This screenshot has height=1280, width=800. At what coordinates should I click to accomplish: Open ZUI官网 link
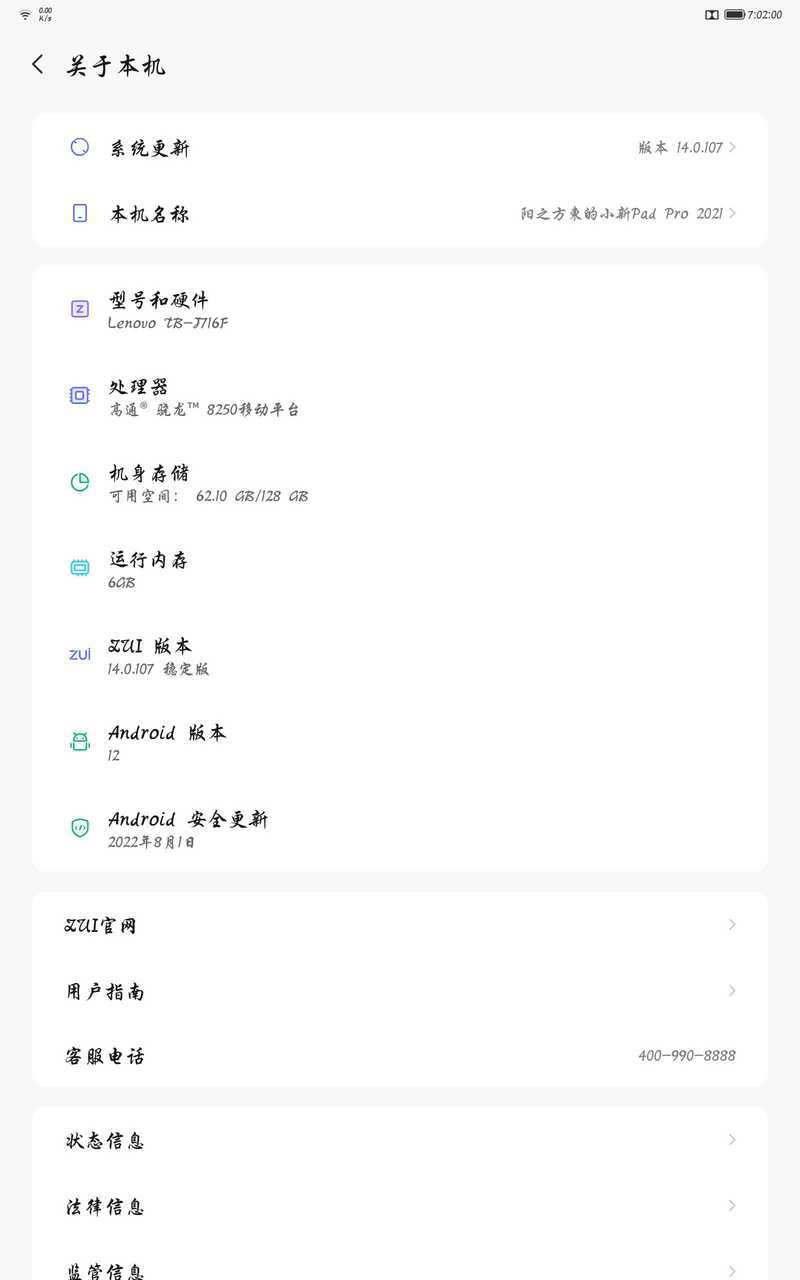pos(400,925)
